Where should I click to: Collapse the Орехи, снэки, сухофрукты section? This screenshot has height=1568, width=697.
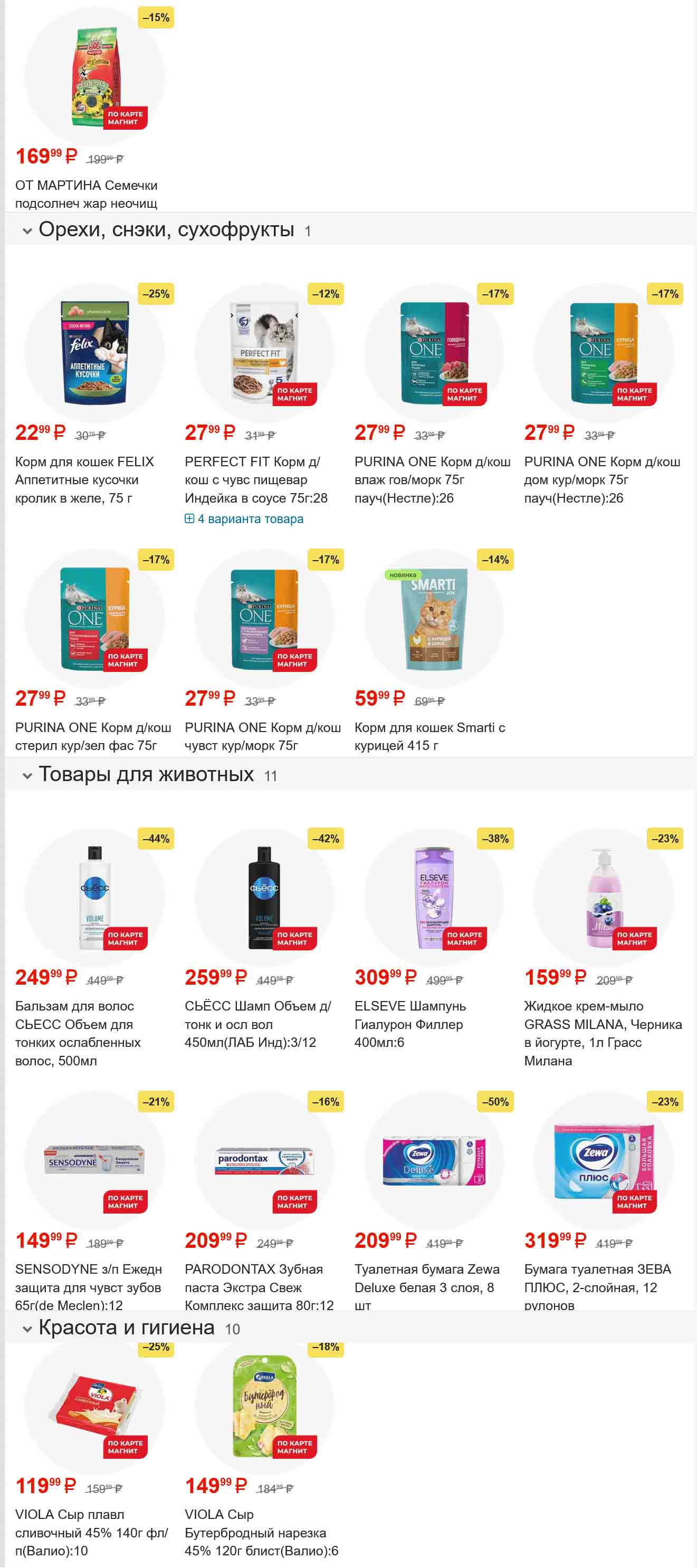click(27, 230)
